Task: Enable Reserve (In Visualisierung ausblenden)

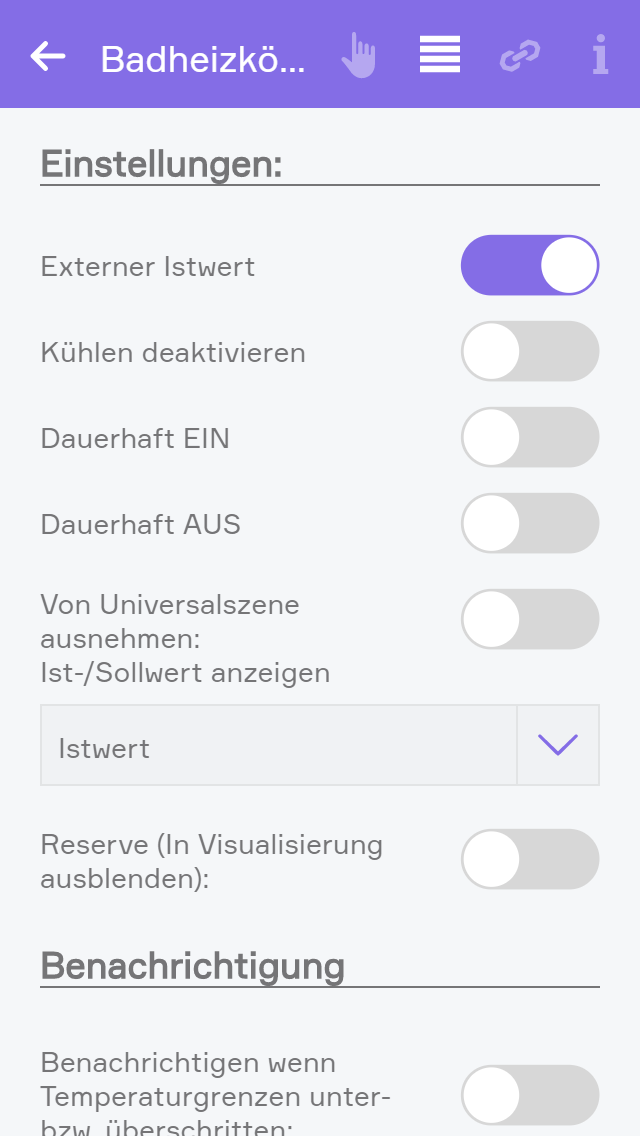Action: tap(530, 859)
